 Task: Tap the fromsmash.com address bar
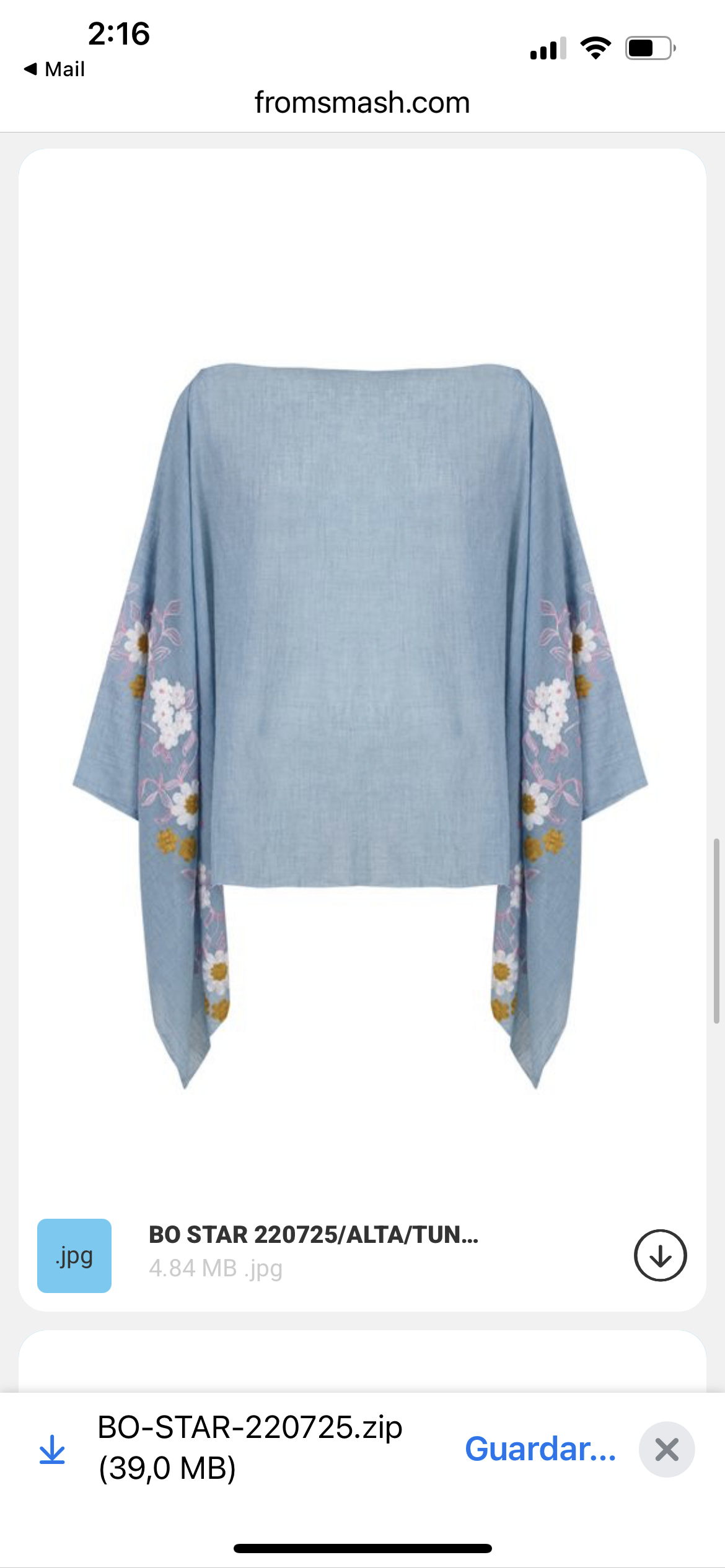(x=362, y=102)
